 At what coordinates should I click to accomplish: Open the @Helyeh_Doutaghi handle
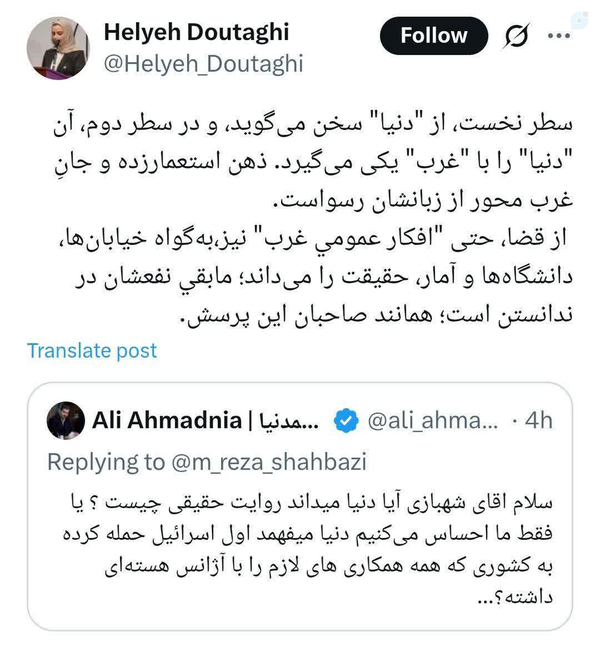203,64
